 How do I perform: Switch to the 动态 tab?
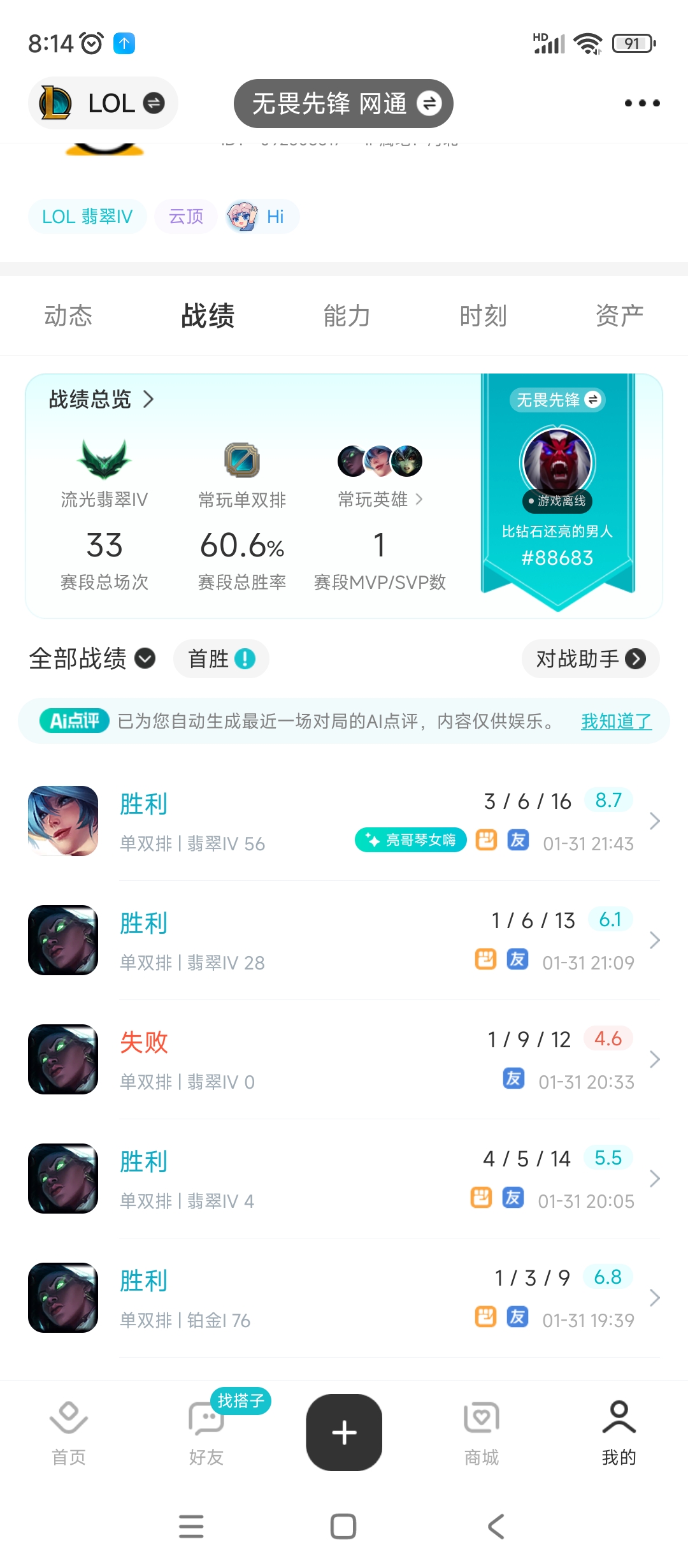click(68, 316)
